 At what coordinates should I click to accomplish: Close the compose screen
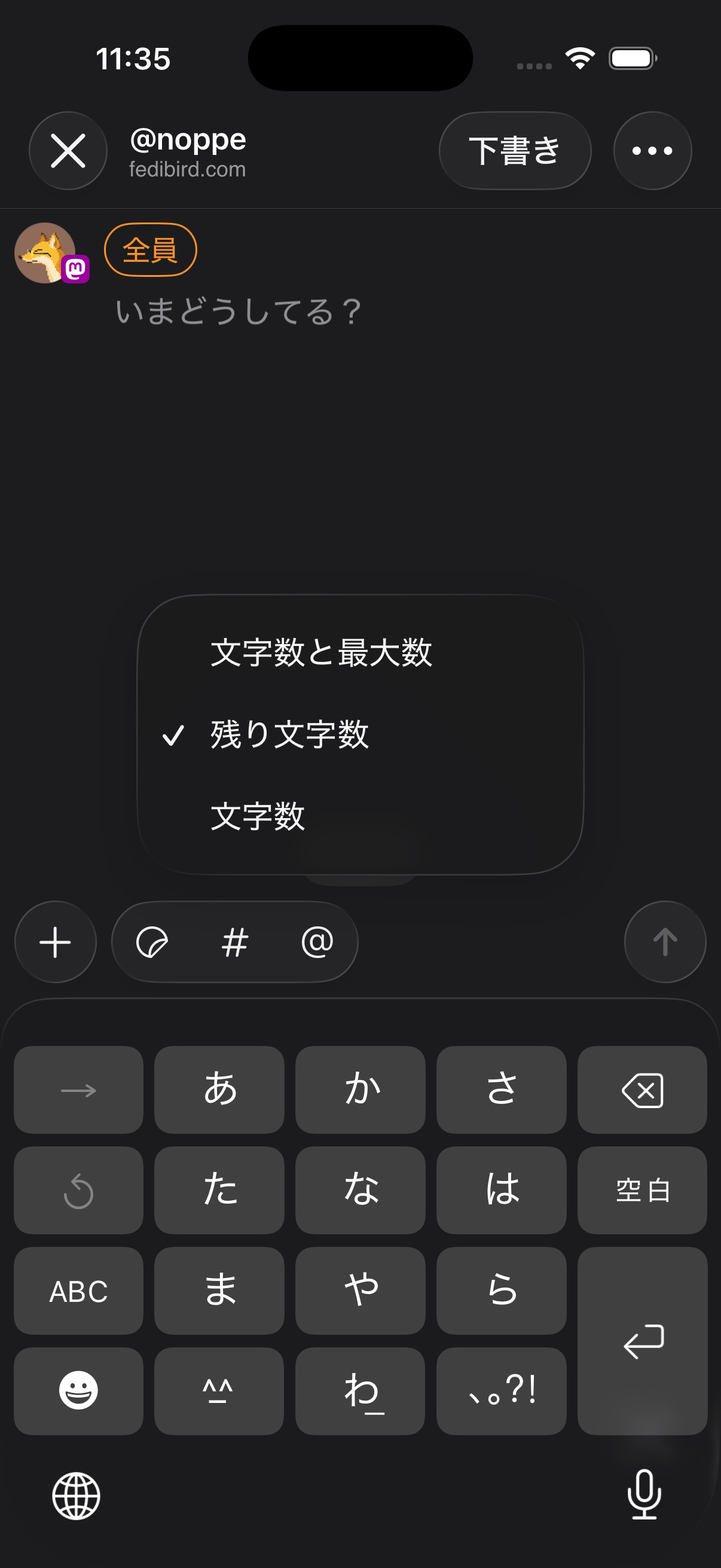click(x=68, y=151)
